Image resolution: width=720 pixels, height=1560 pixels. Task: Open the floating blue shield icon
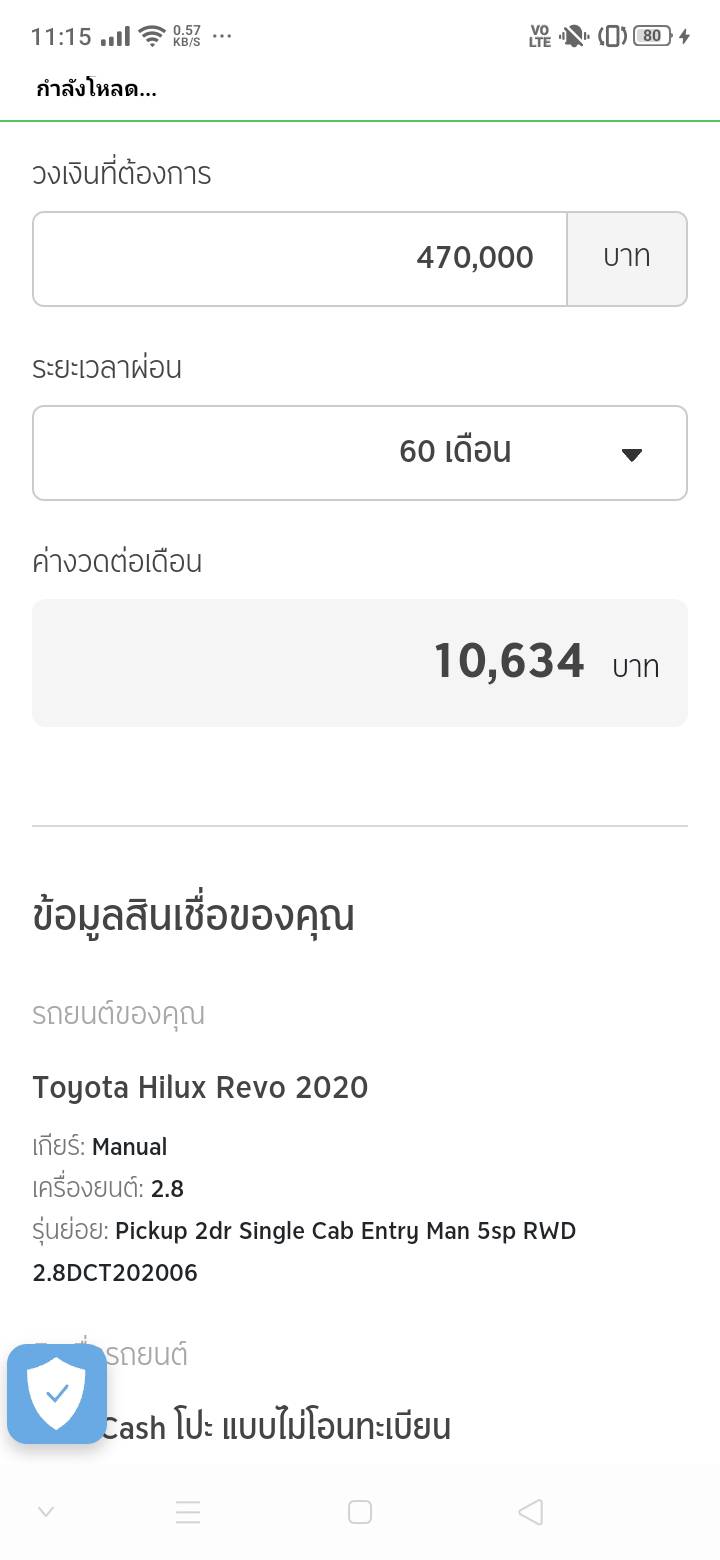[x=57, y=1393]
